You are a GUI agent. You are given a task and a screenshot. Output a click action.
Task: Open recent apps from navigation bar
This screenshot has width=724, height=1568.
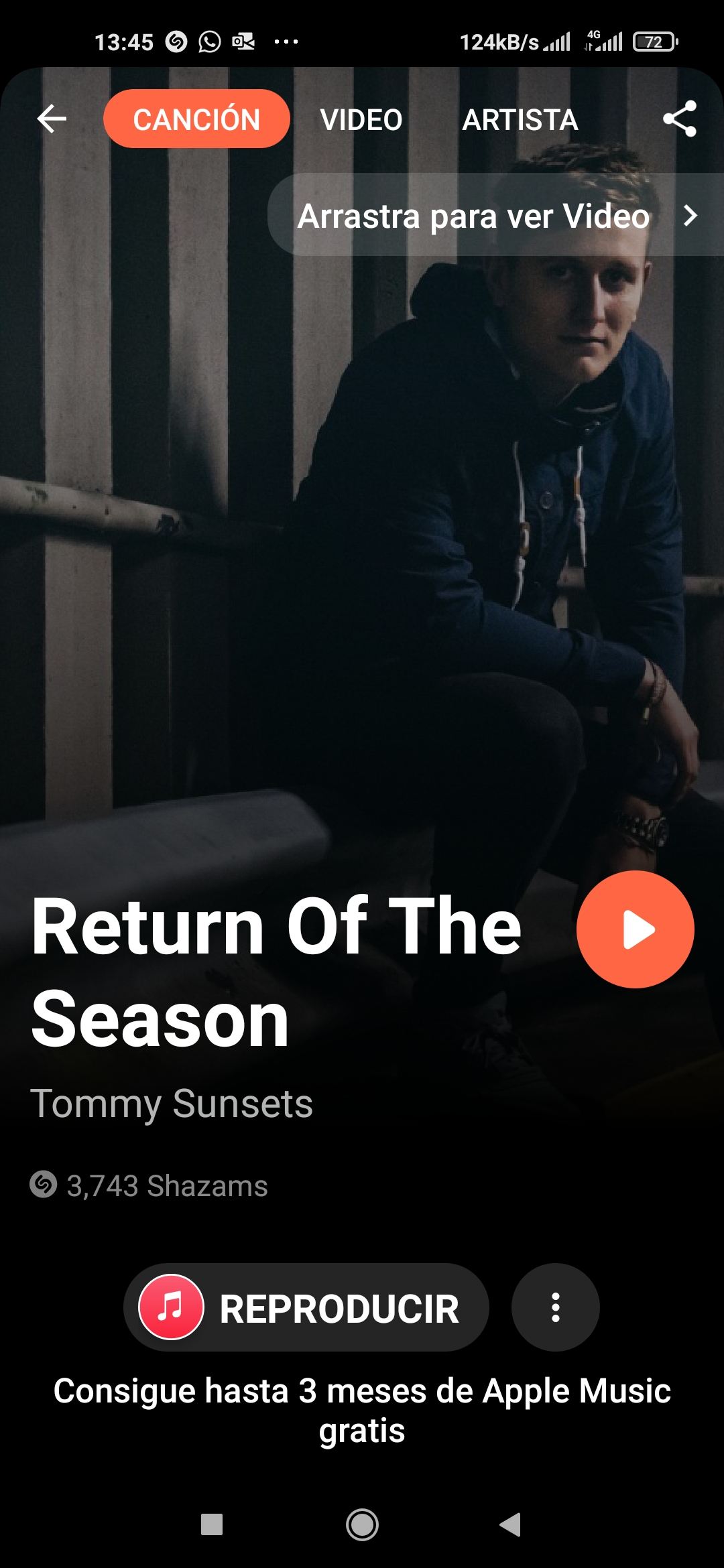tap(212, 1524)
